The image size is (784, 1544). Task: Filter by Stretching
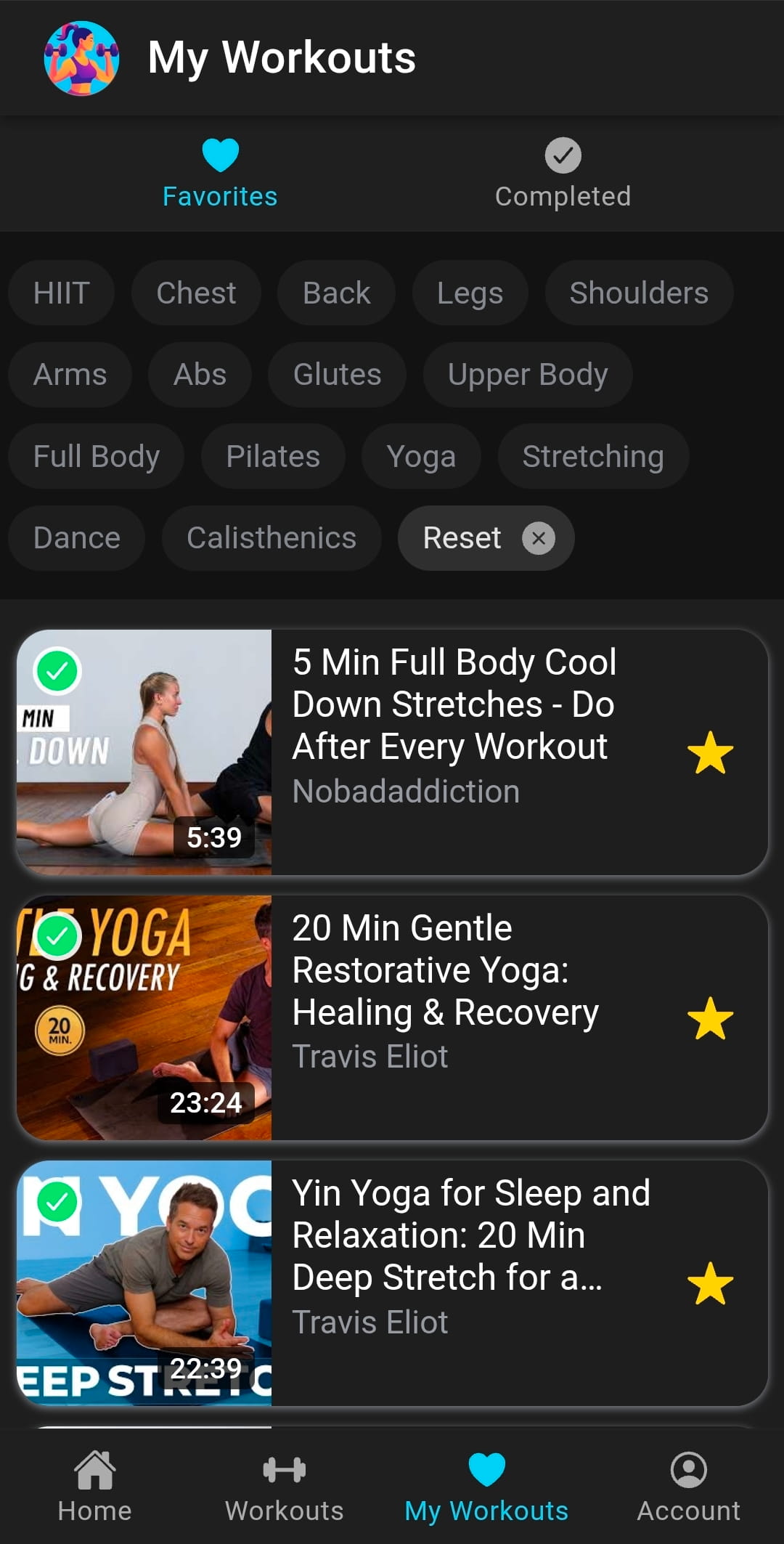pos(593,457)
